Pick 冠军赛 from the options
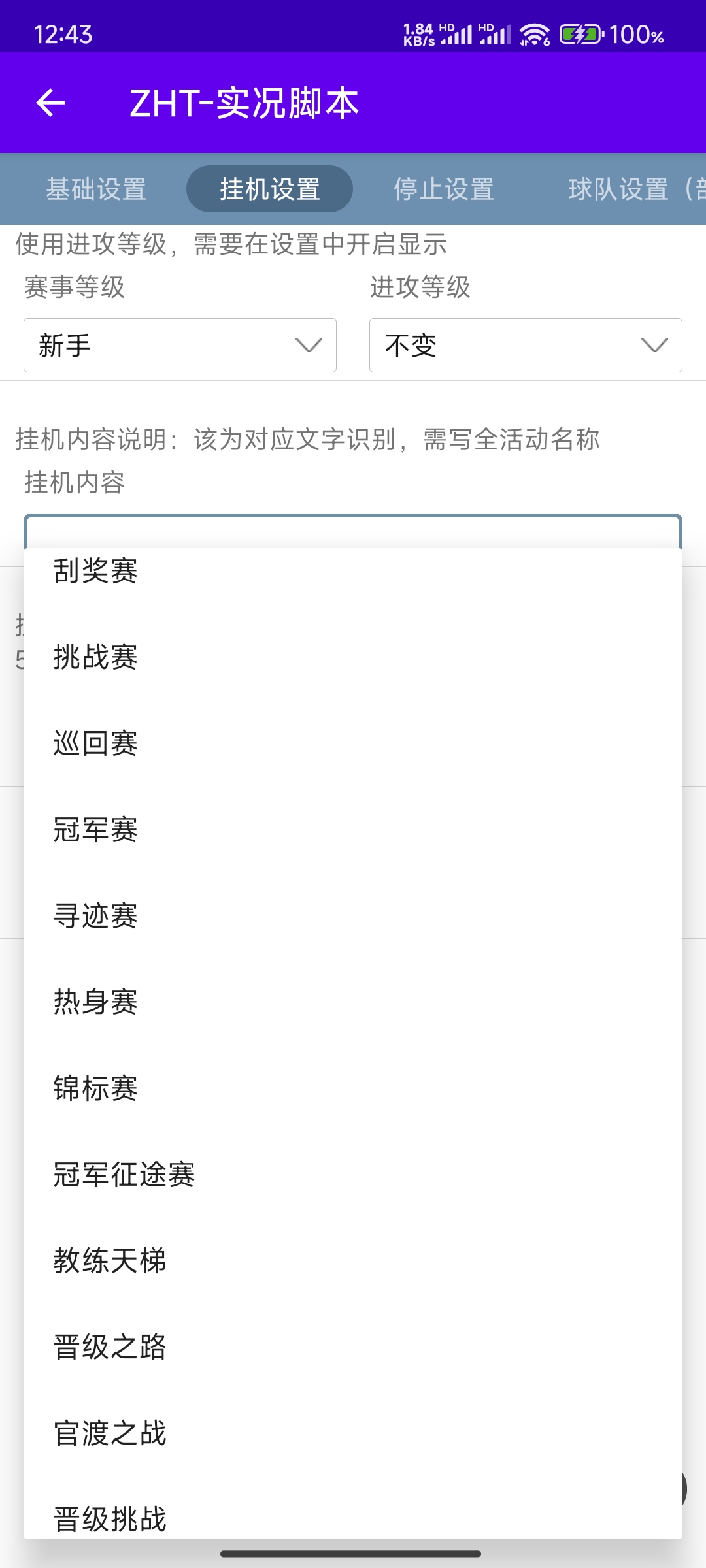 click(x=95, y=830)
